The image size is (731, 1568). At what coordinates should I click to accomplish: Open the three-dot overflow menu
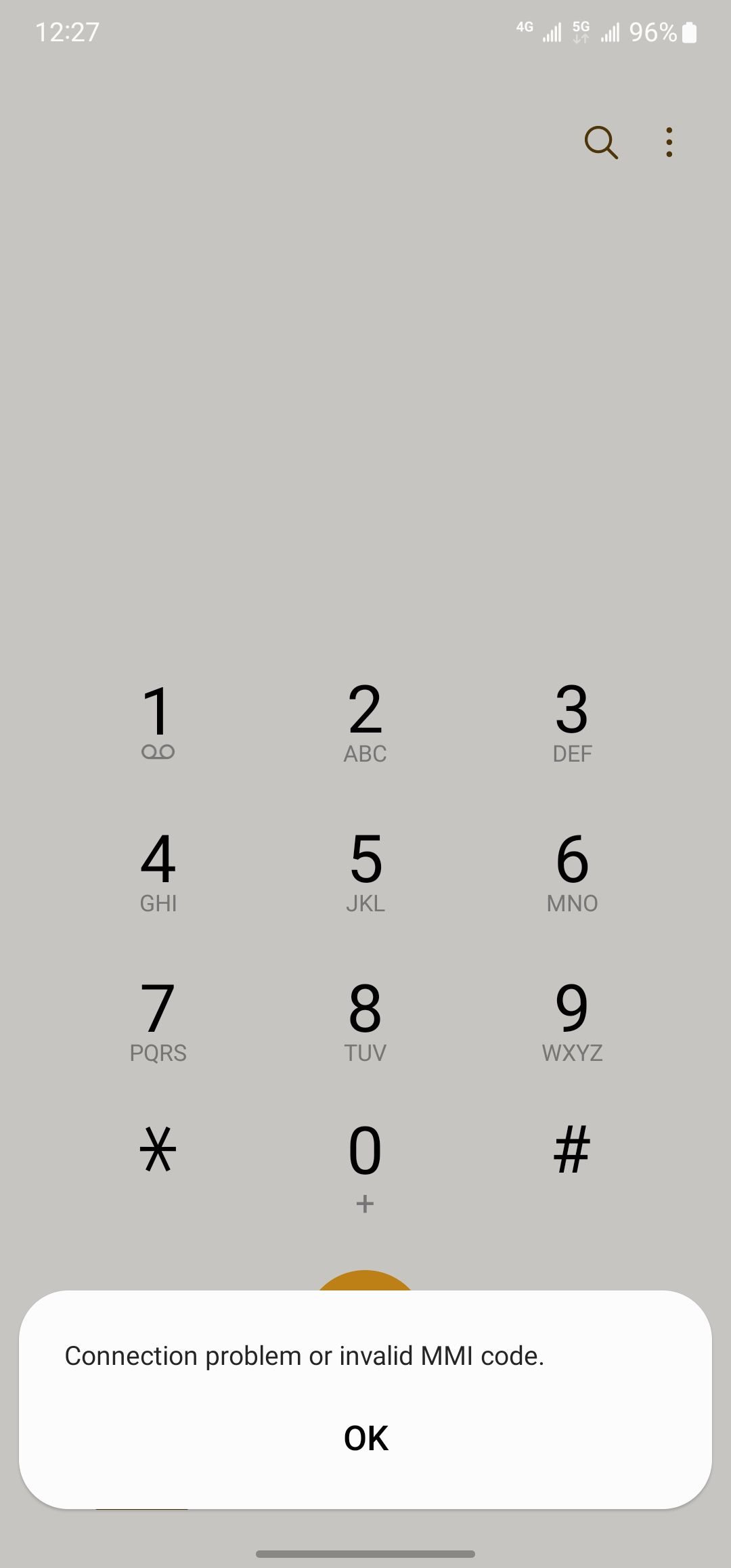coord(669,142)
